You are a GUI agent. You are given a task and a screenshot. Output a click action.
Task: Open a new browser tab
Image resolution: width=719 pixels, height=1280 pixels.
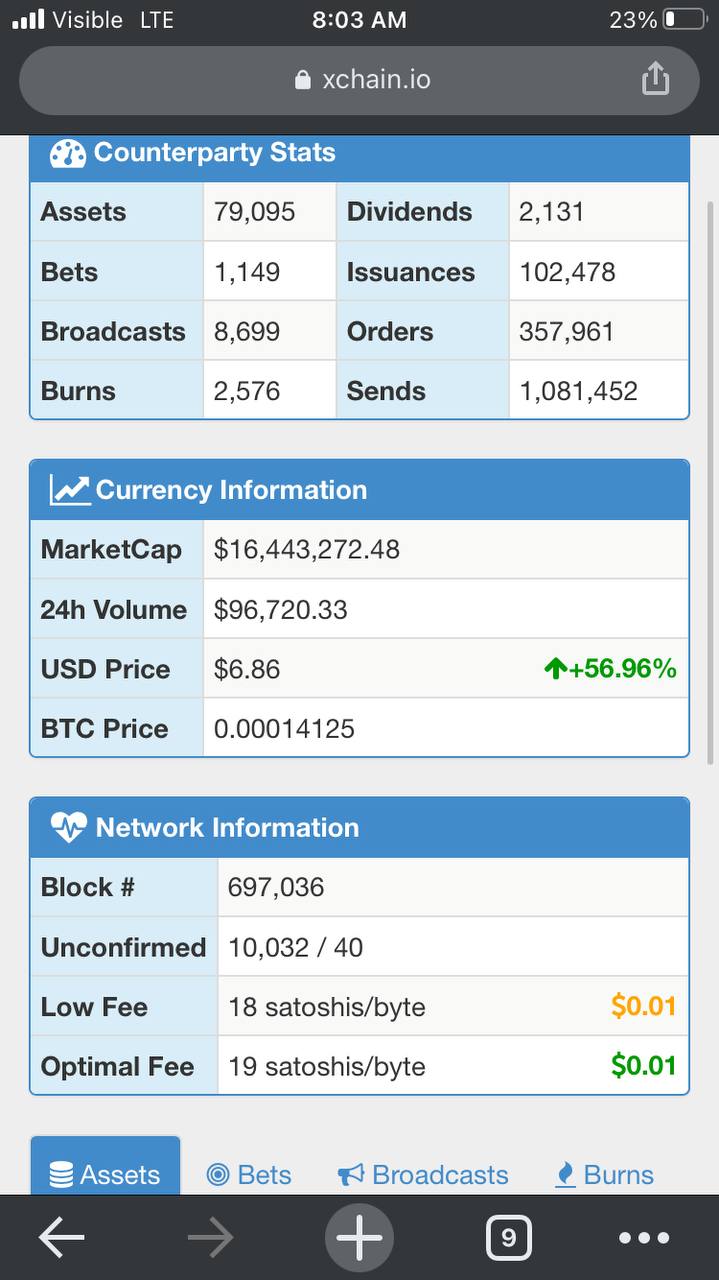pyautogui.click(x=359, y=1238)
